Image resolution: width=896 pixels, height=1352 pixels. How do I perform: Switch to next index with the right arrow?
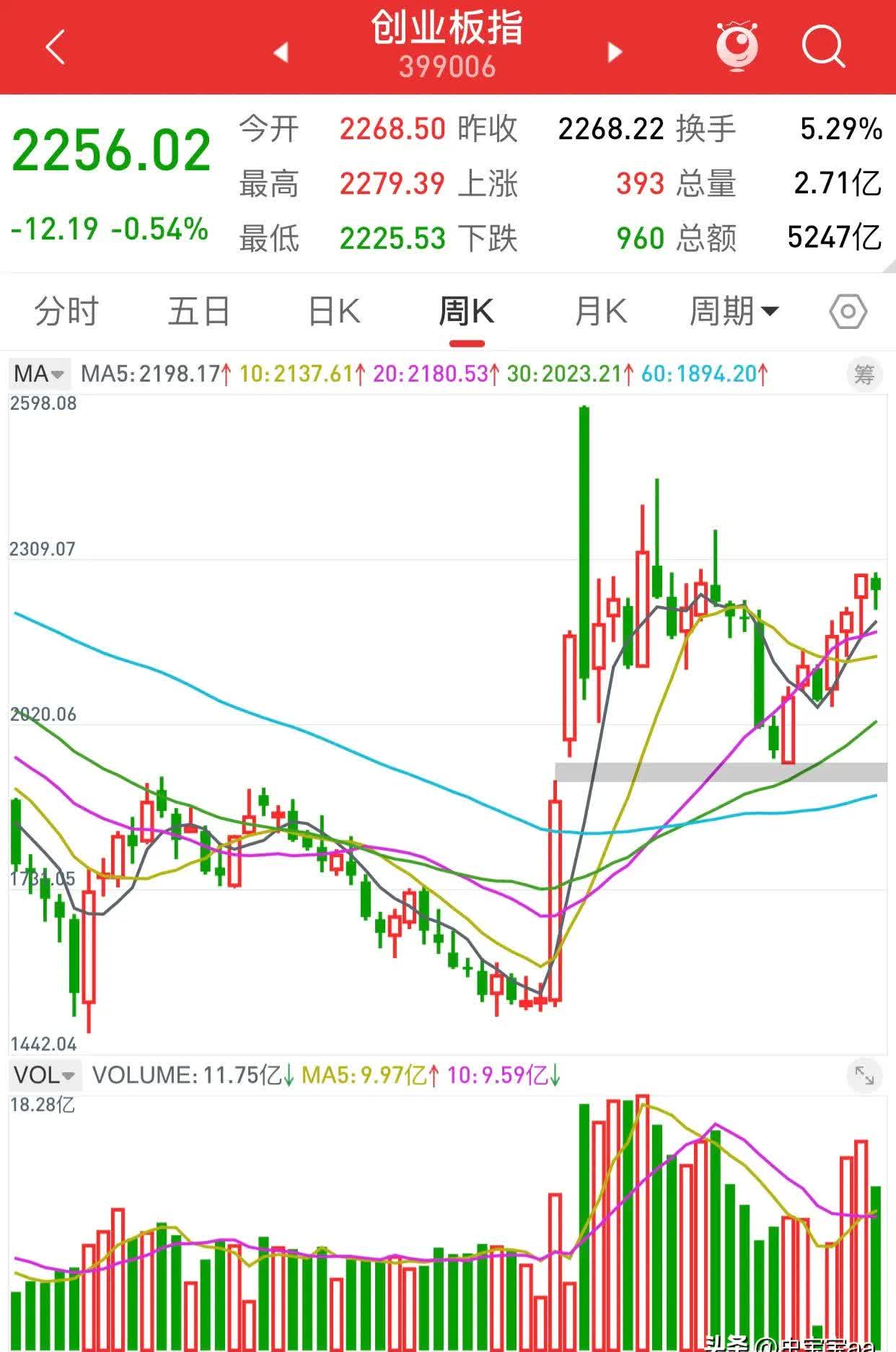pyautogui.click(x=612, y=51)
